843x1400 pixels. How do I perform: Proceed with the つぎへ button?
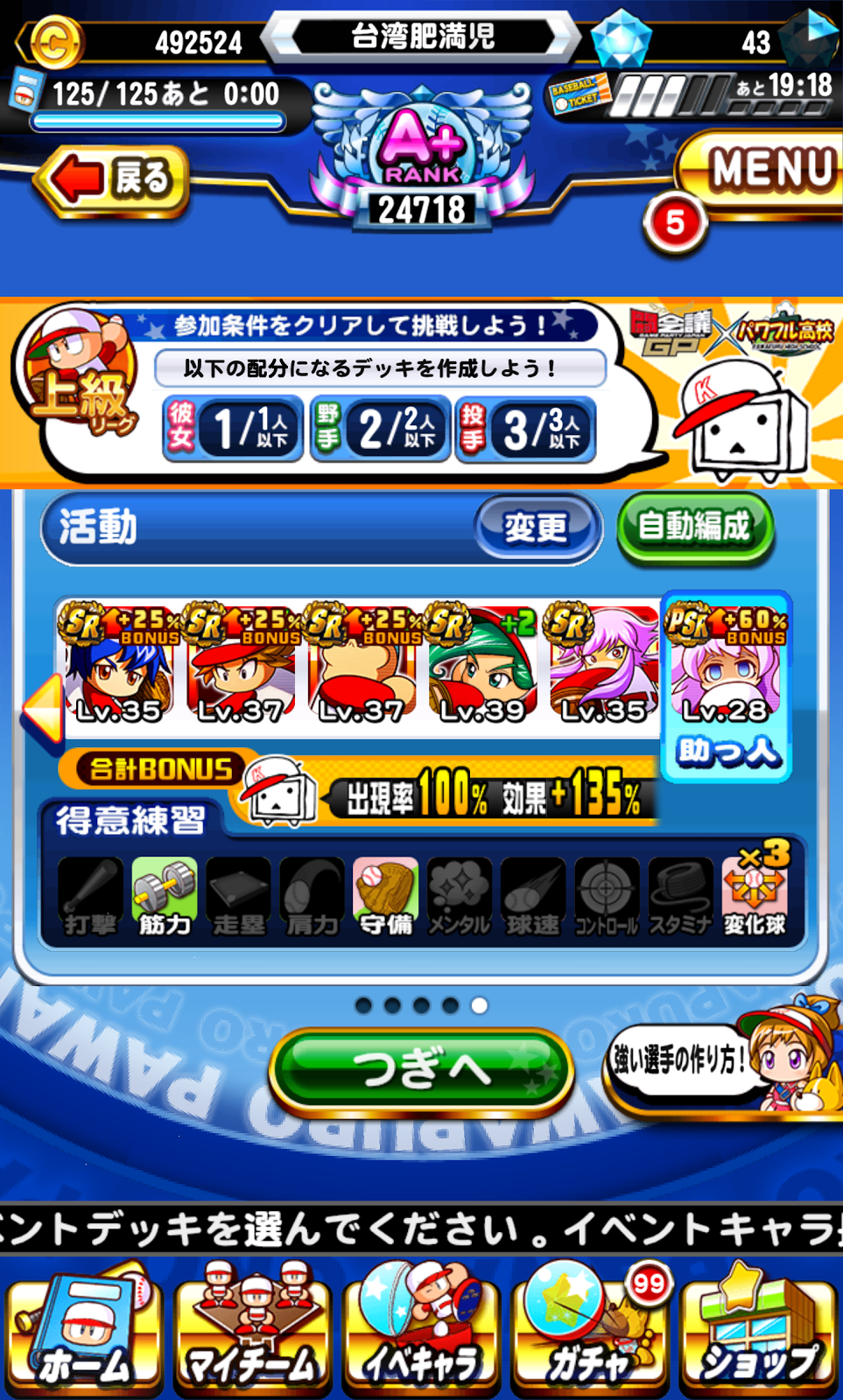[422, 1069]
